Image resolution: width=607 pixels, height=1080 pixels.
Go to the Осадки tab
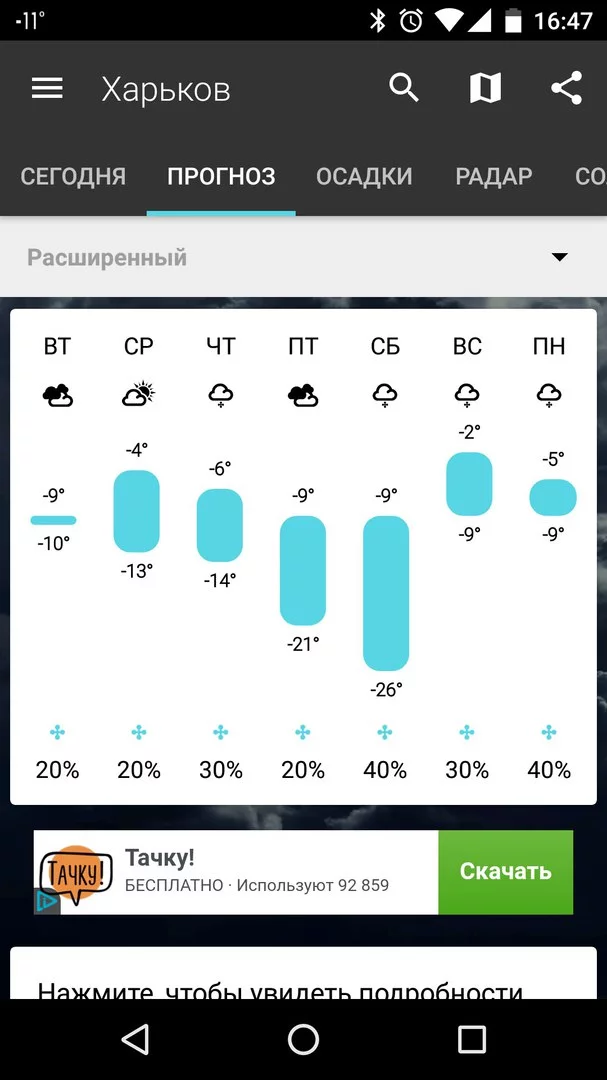coord(364,177)
